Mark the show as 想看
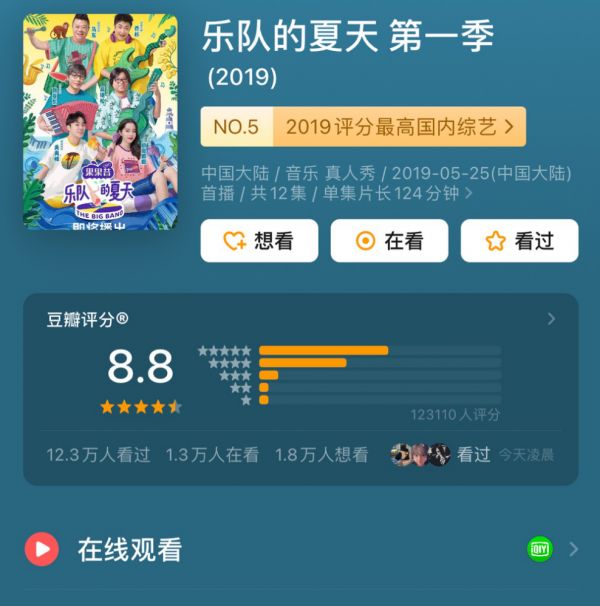Viewport: 600px width, 606px height. pyautogui.click(x=259, y=241)
